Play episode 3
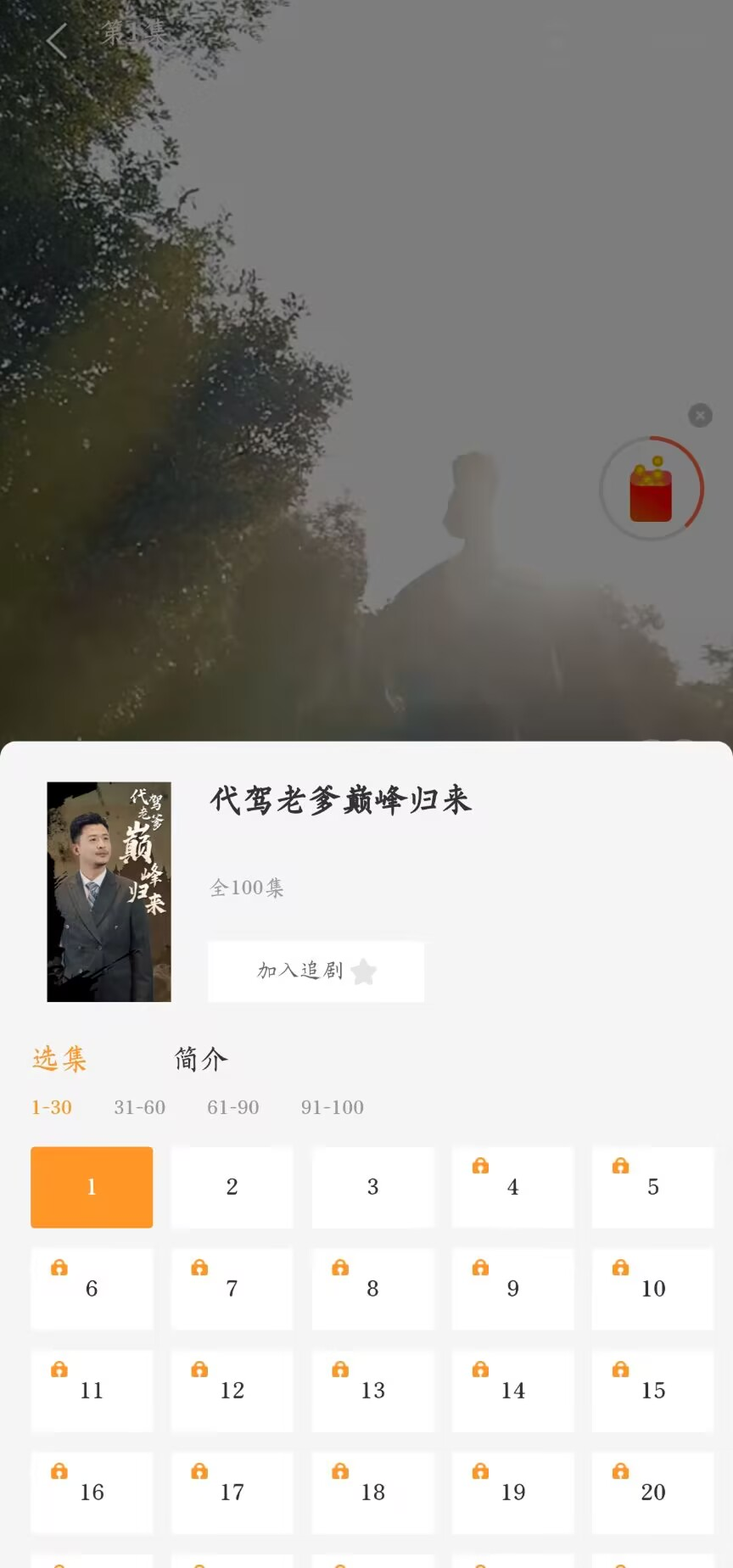The width and height of the screenshot is (733, 1568). pyautogui.click(x=372, y=1187)
